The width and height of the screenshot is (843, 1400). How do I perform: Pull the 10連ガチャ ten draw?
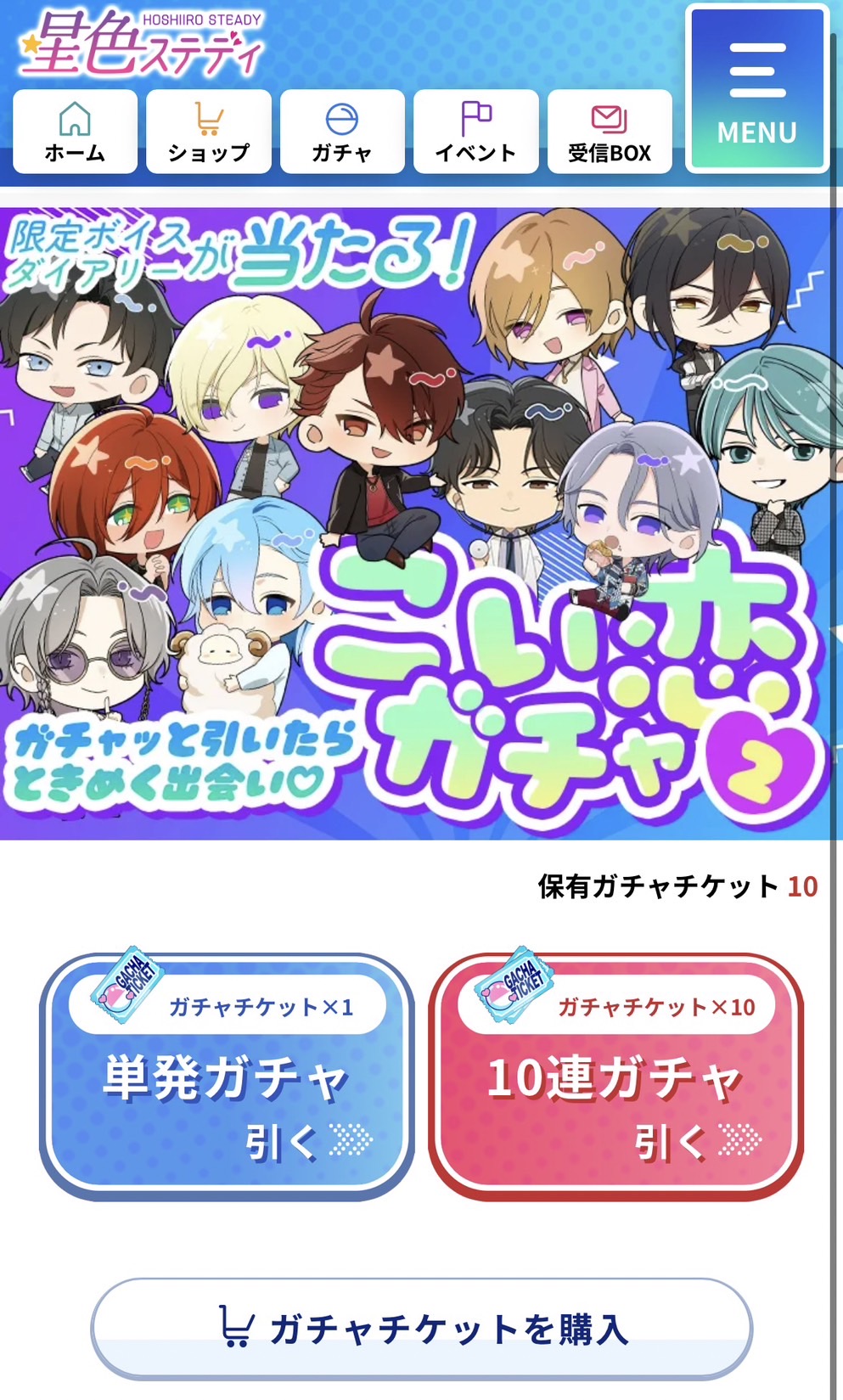[x=615, y=1077]
